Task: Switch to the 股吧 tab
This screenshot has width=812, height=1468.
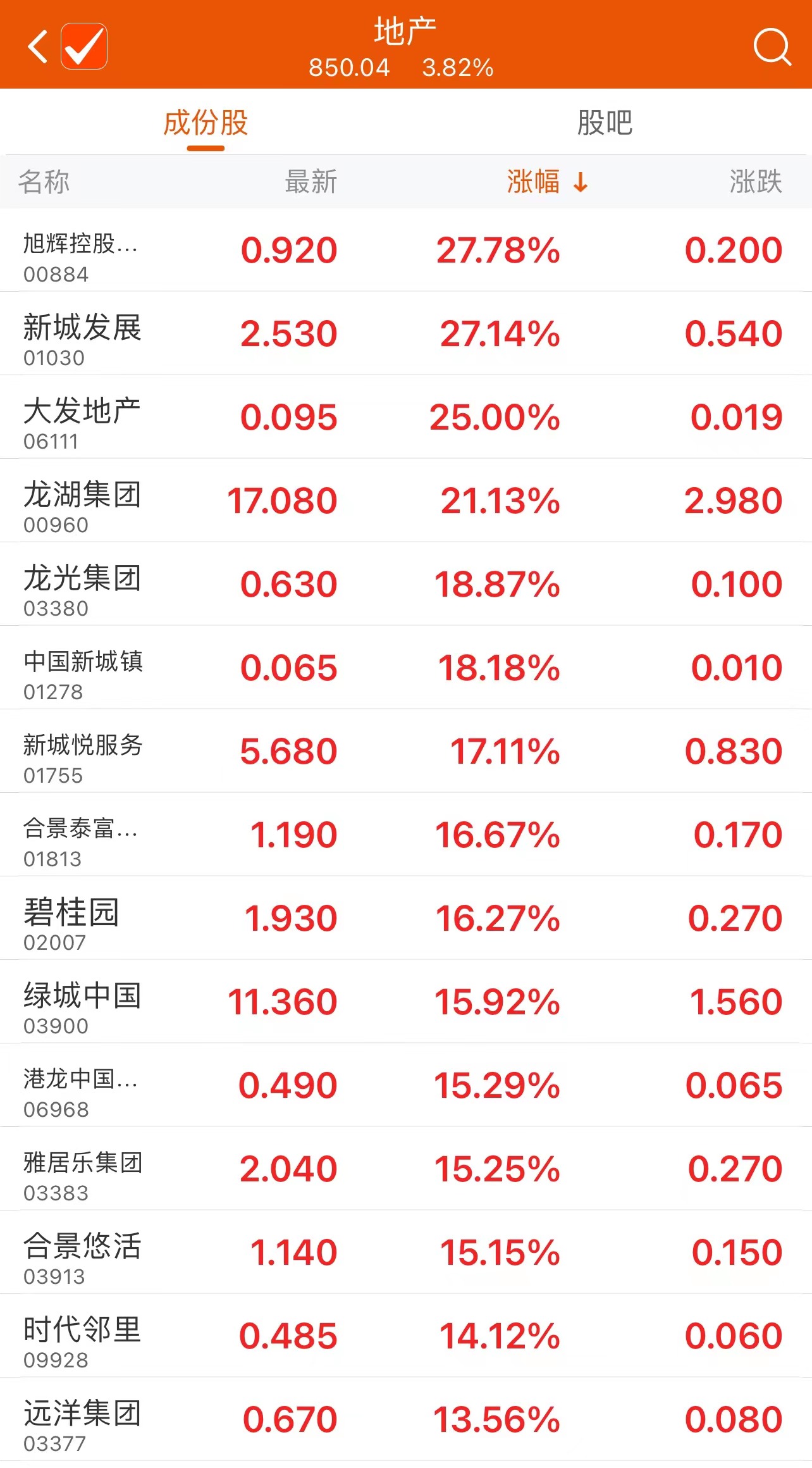Action: click(x=605, y=123)
